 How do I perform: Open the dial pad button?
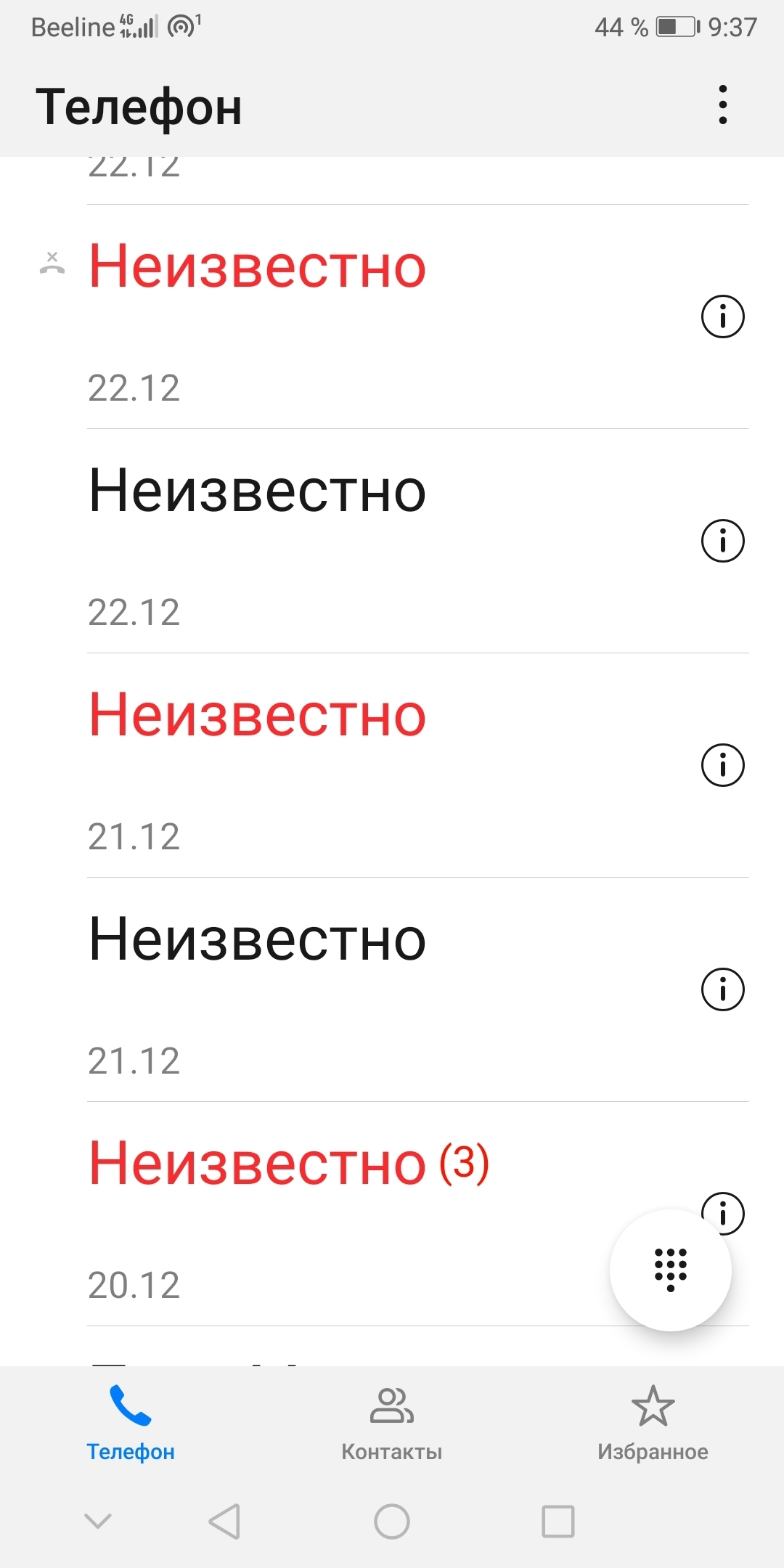point(670,1270)
